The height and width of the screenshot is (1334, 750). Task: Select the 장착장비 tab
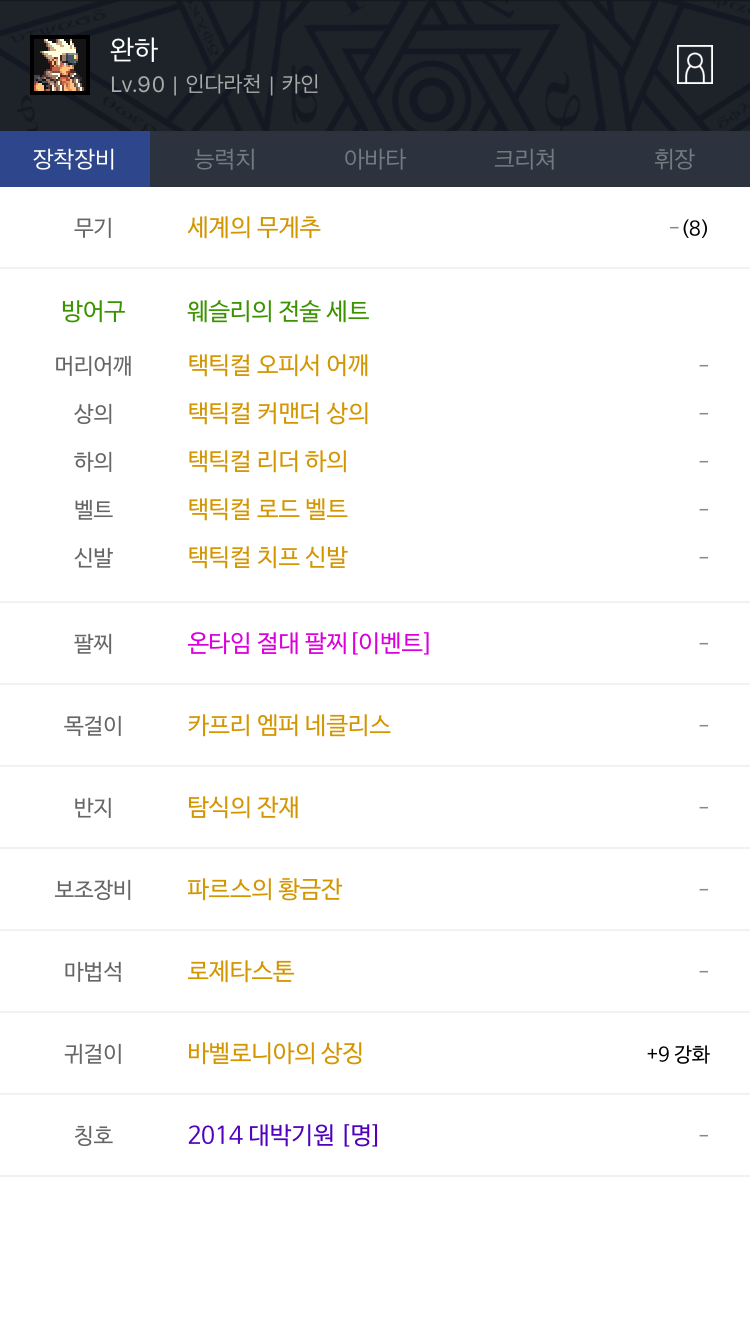tap(75, 159)
